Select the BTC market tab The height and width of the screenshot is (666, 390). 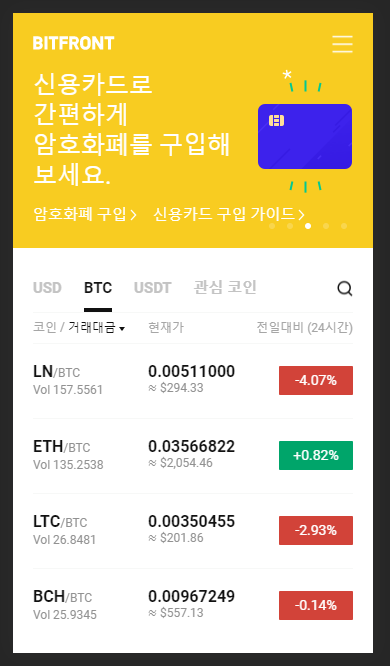pos(98,288)
